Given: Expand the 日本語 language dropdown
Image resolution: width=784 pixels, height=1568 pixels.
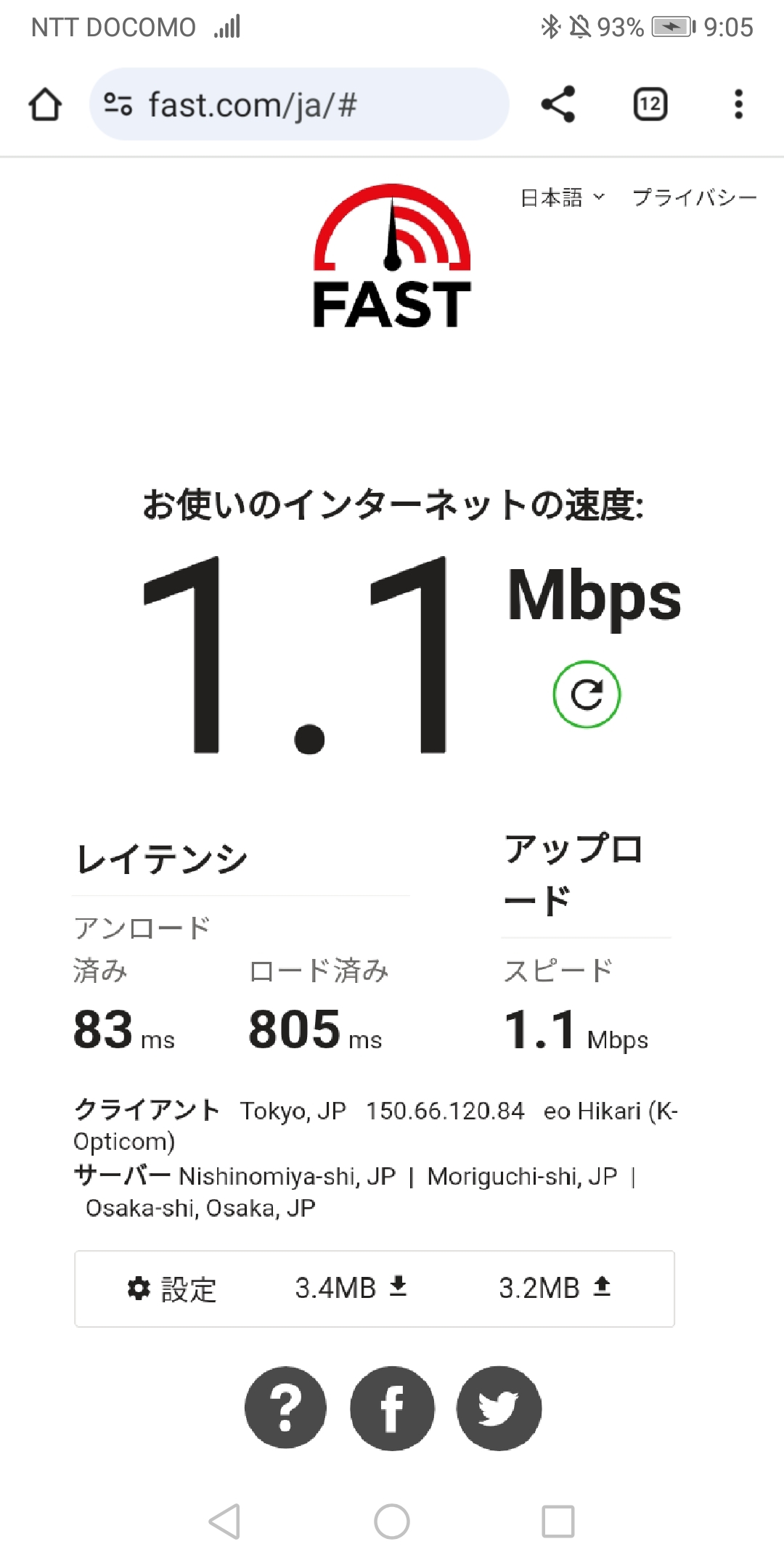Looking at the screenshot, I should 562,197.
